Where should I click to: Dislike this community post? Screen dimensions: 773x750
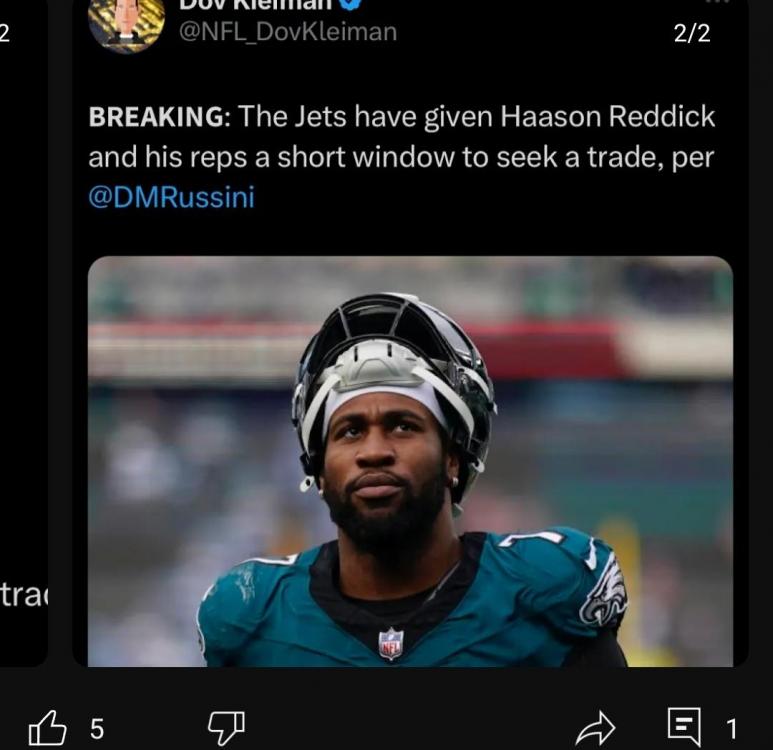225,727
